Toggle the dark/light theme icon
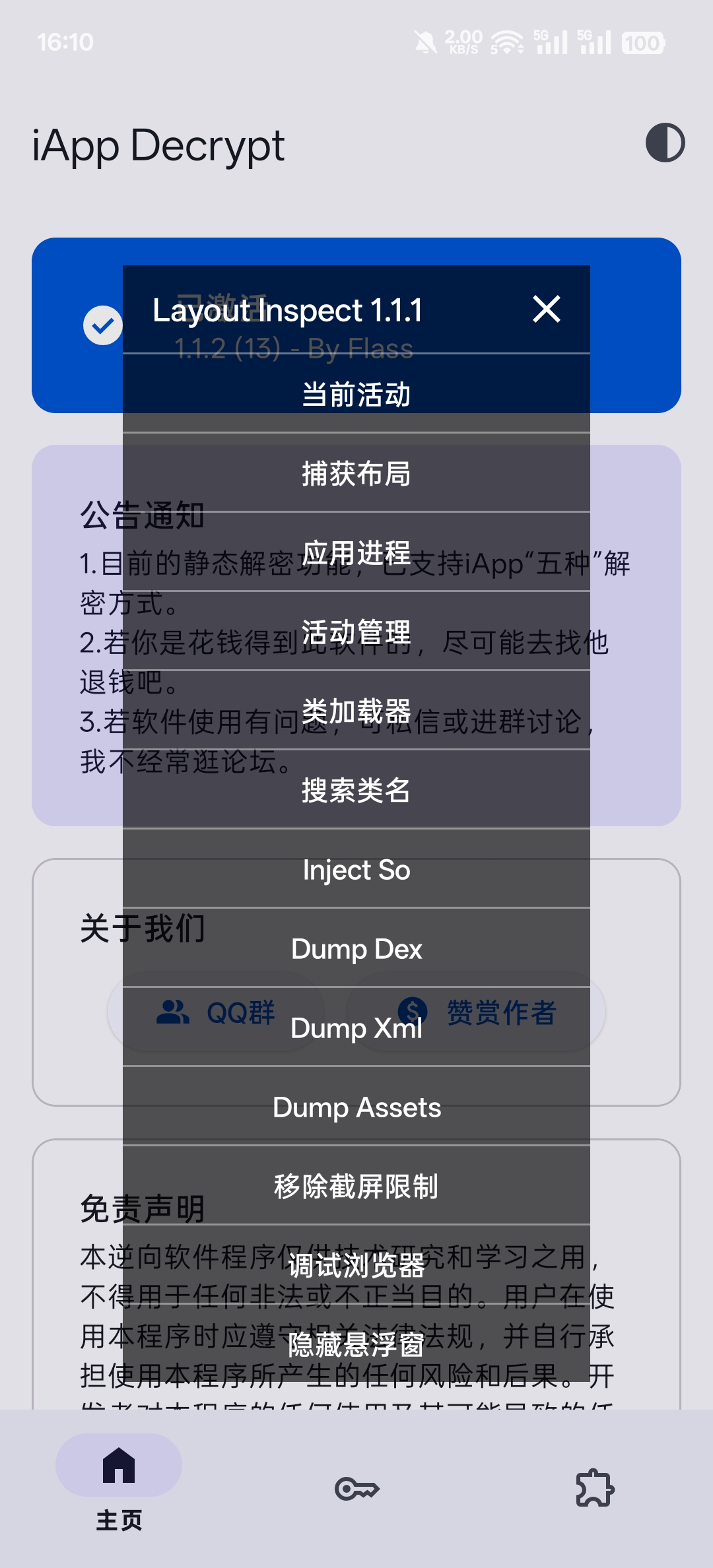This screenshot has width=713, height=1568. [x=665, y=143]
